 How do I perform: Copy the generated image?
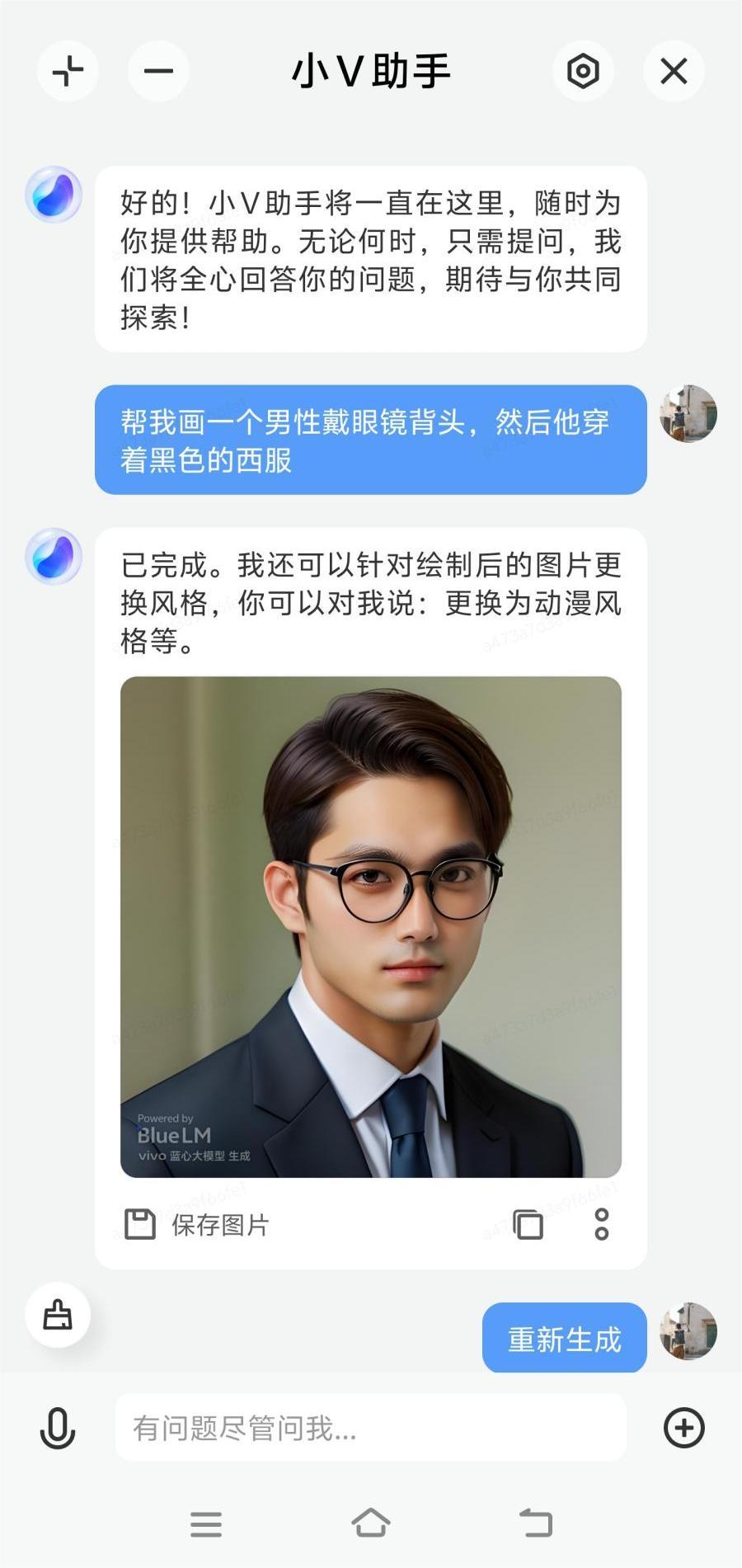click(x=528, y=1225)
